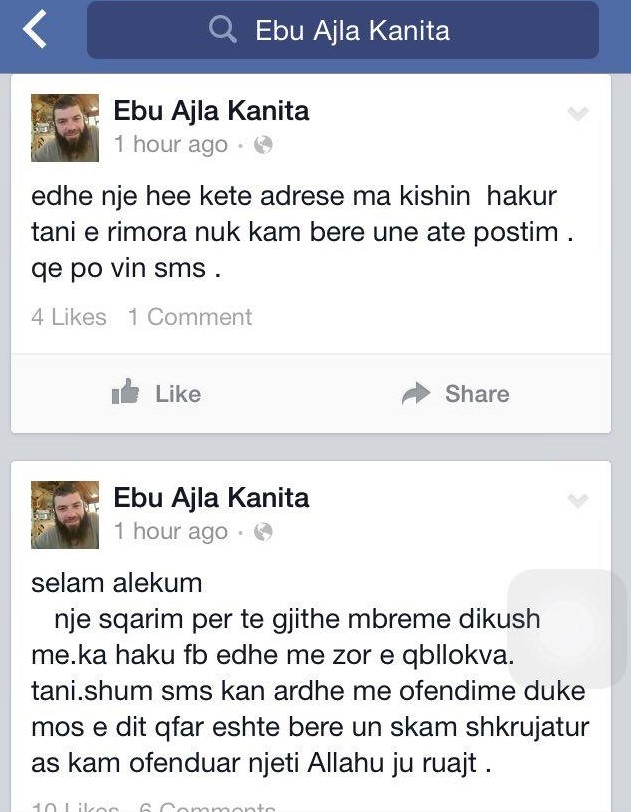Share the post about 'edhe nje hee'
Viewport: 631px width, 812px height.
coord(456,394)
